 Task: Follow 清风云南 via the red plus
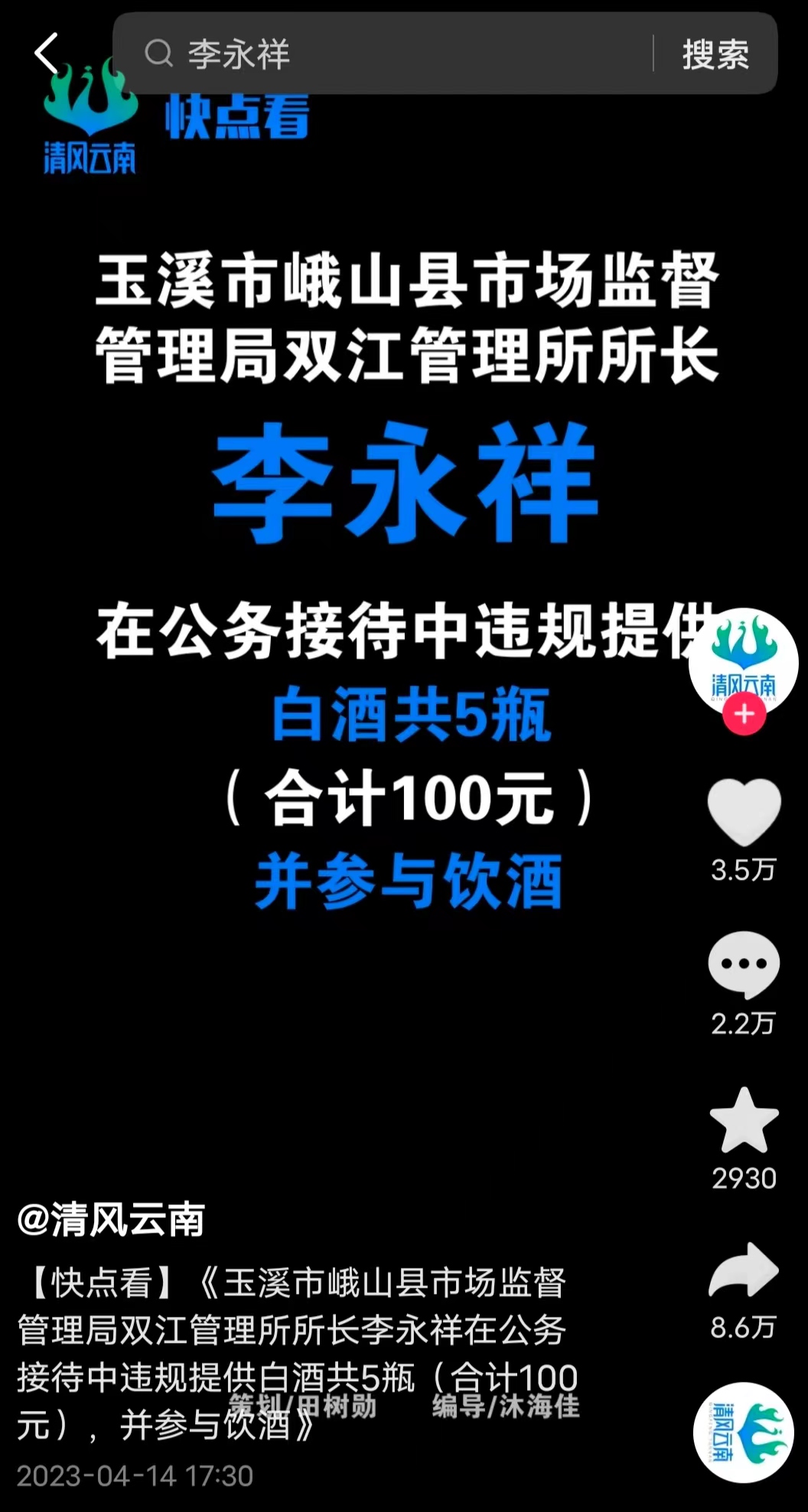point(744,715)
